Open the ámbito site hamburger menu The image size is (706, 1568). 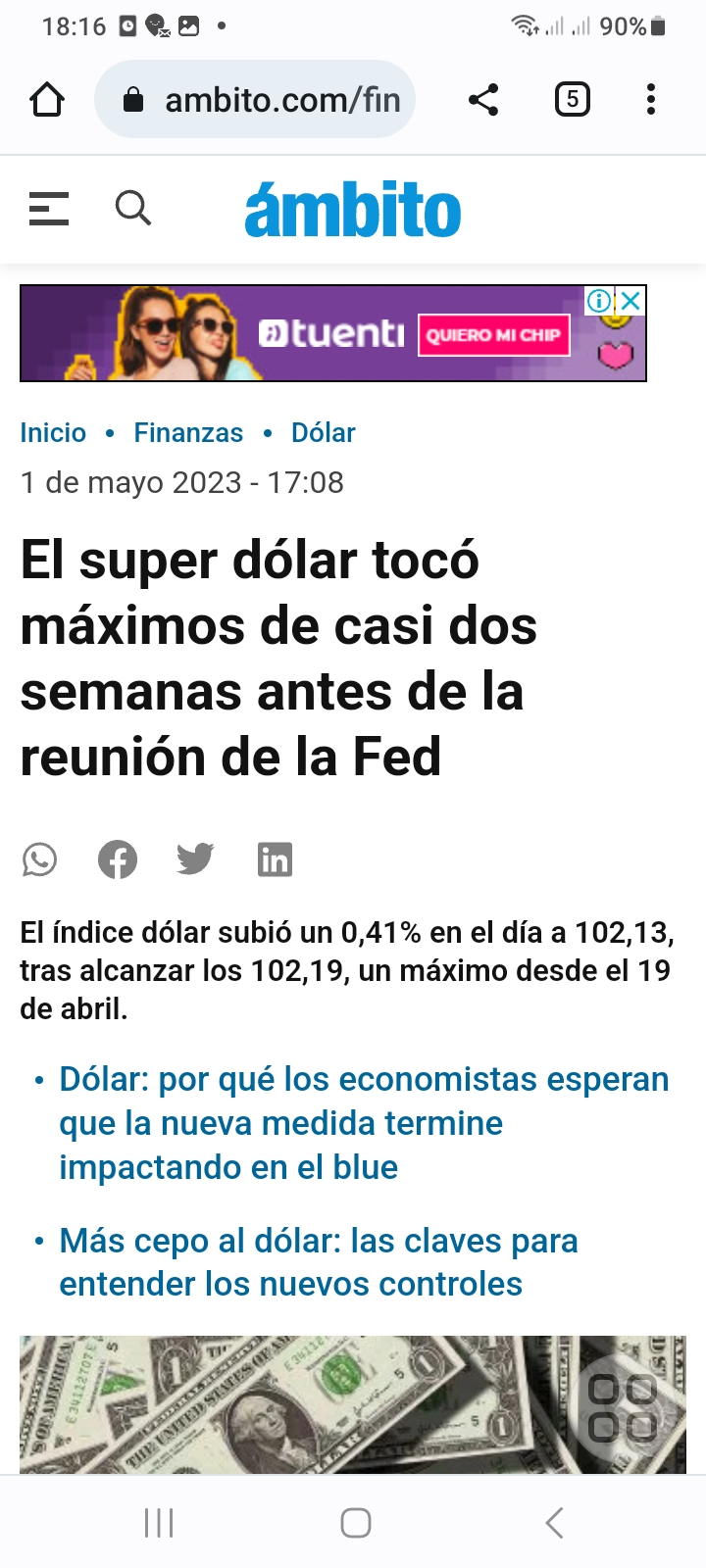(x=49, y=209)
